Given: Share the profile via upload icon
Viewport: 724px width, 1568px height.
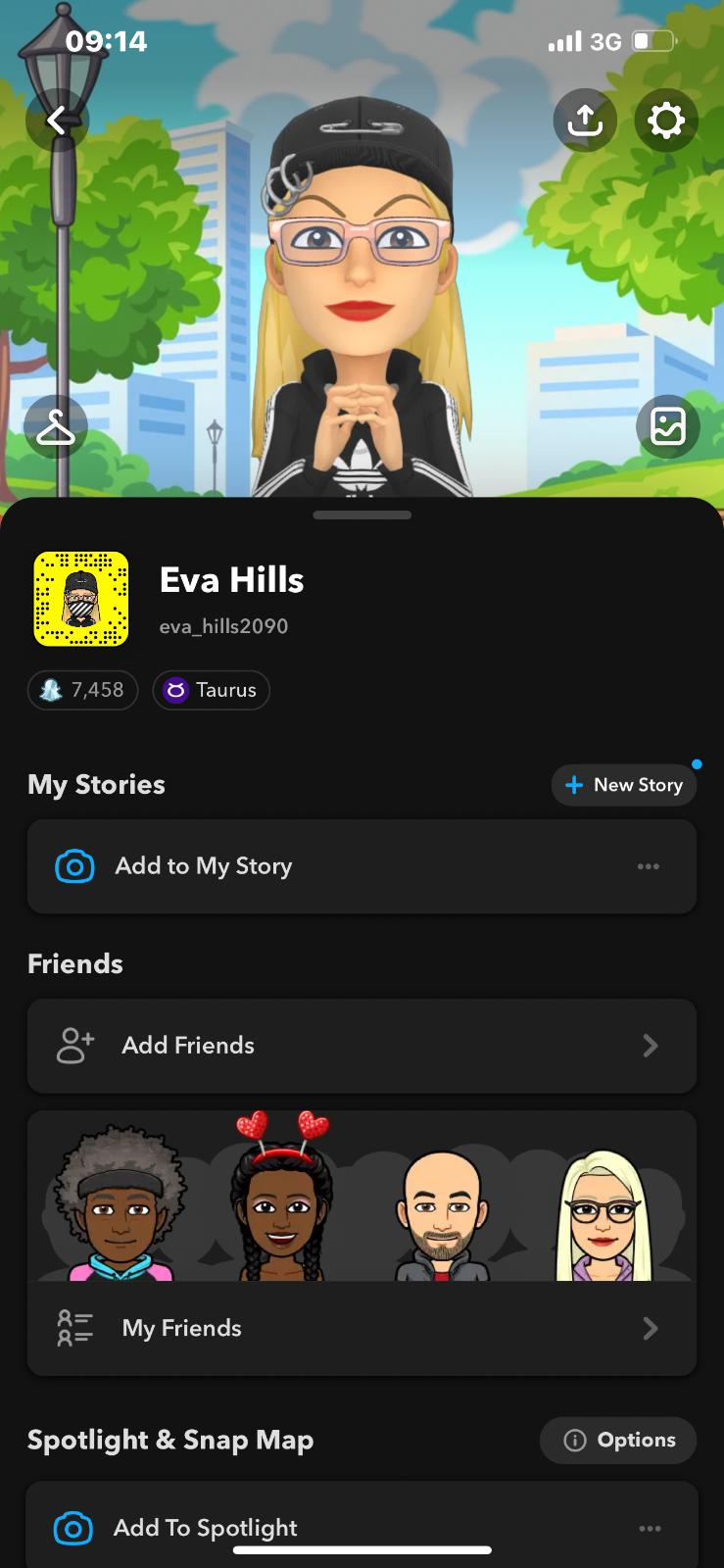Looking at the screenshot, I should coord(585,121).
